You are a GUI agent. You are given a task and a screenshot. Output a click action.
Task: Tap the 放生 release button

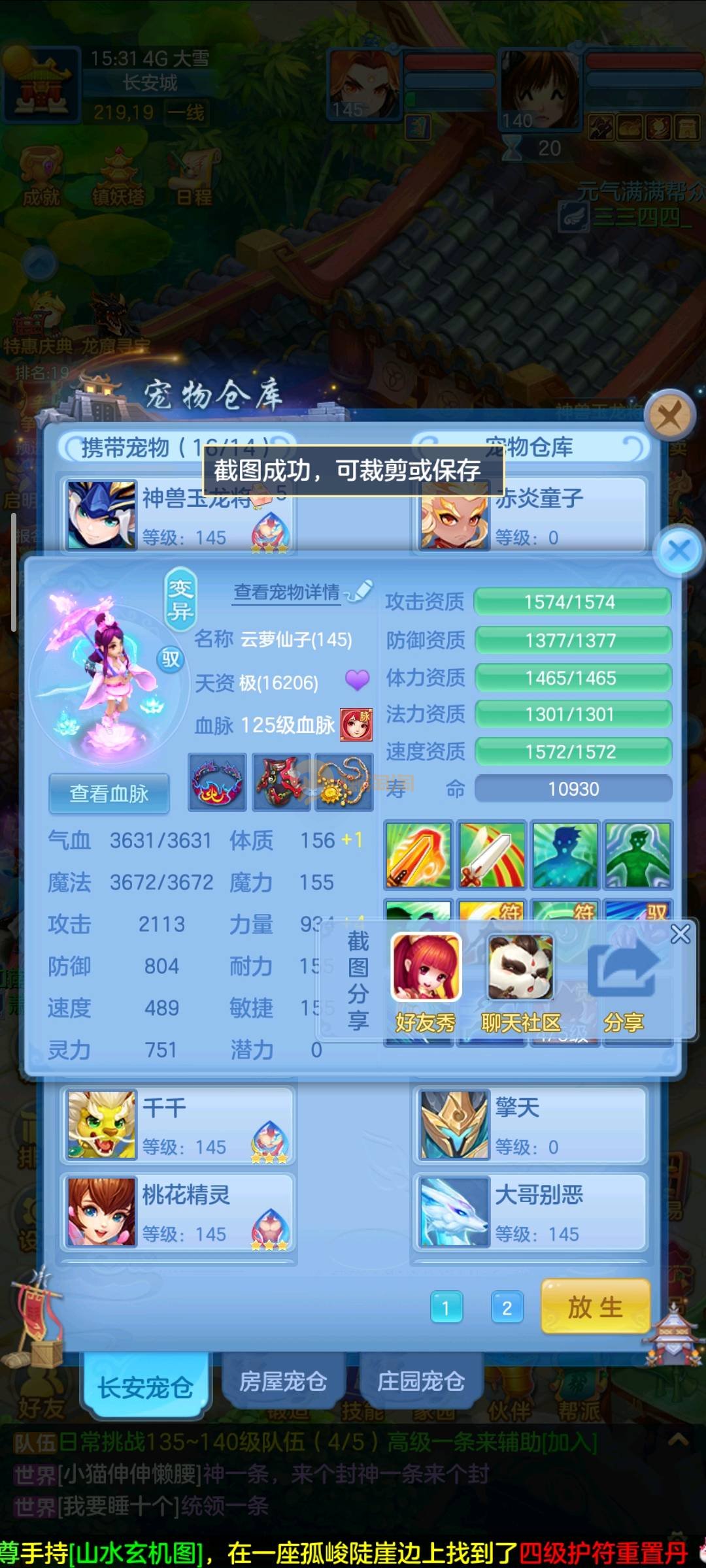(x=595, y=1307)
